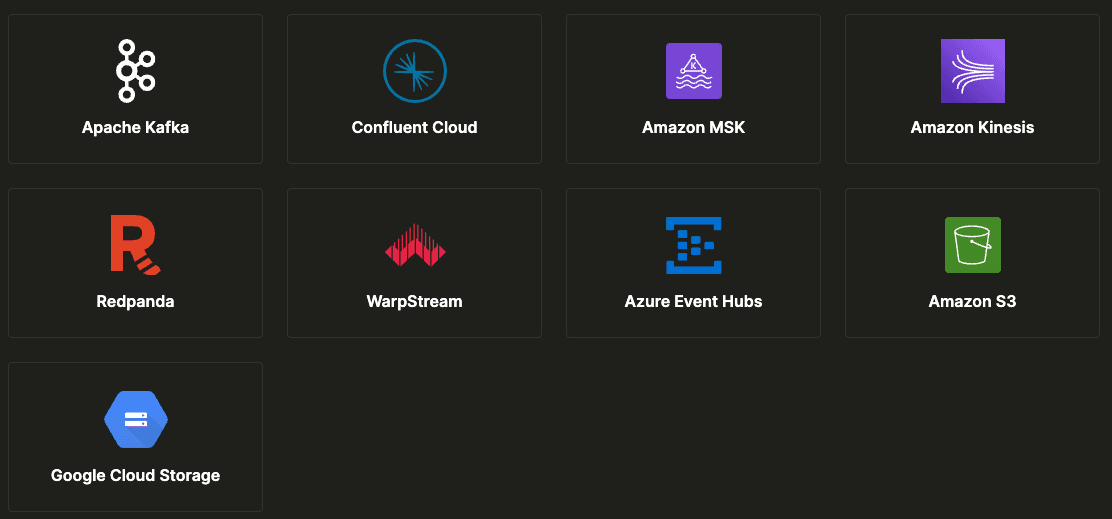Choose Azure Event Hubs

(x=693, y=263)
